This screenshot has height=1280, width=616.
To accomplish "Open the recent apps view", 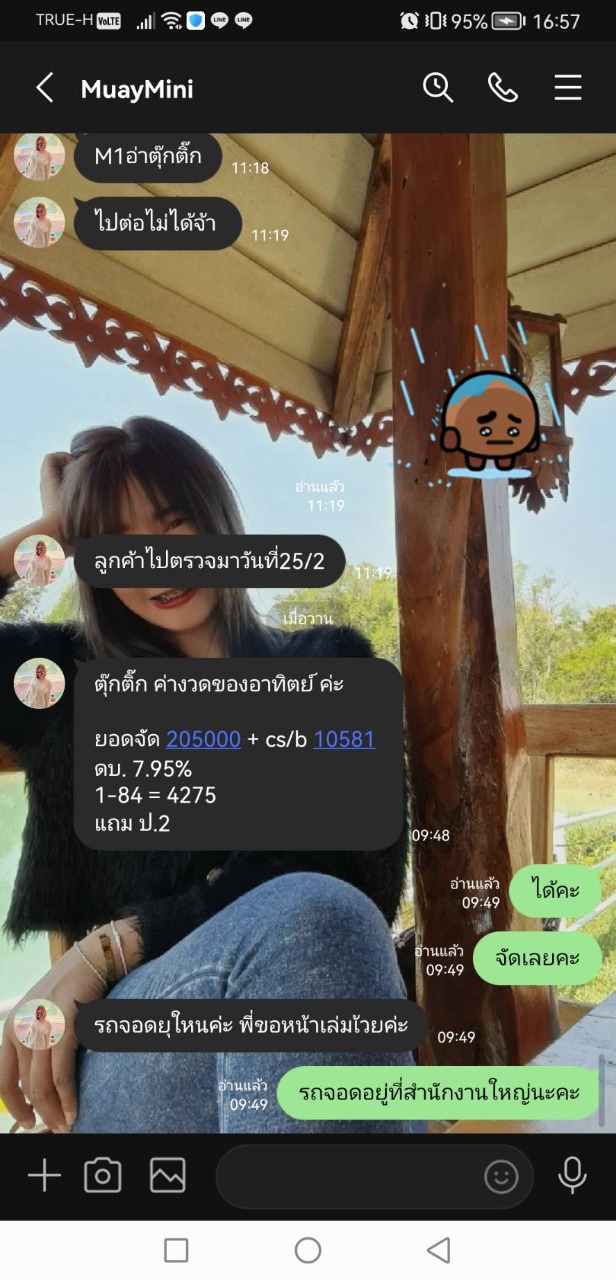I will pyautogui.click(x=176, y=1250).
